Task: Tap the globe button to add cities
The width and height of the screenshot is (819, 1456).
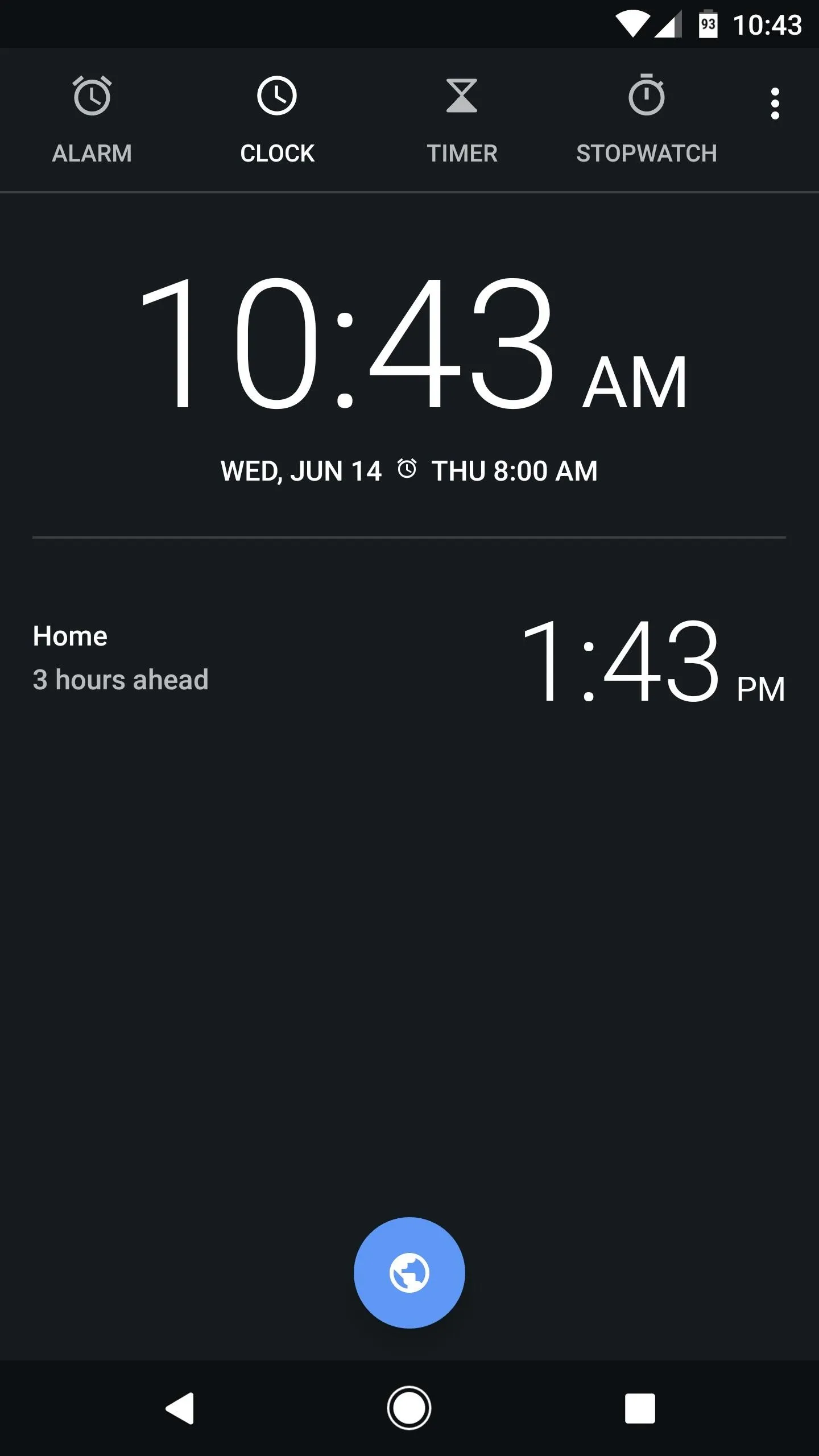Action: pos(409,1273)
